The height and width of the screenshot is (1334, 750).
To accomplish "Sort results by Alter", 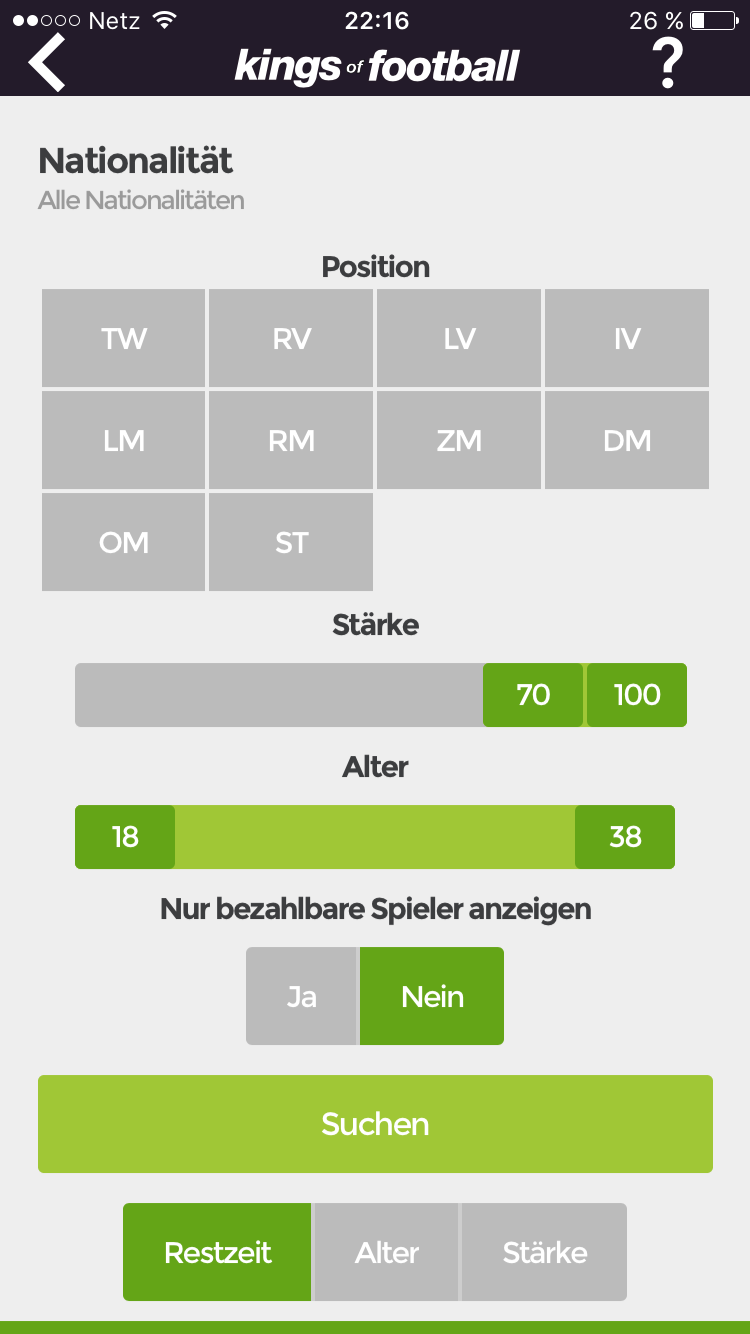I will coord(387,1253).
